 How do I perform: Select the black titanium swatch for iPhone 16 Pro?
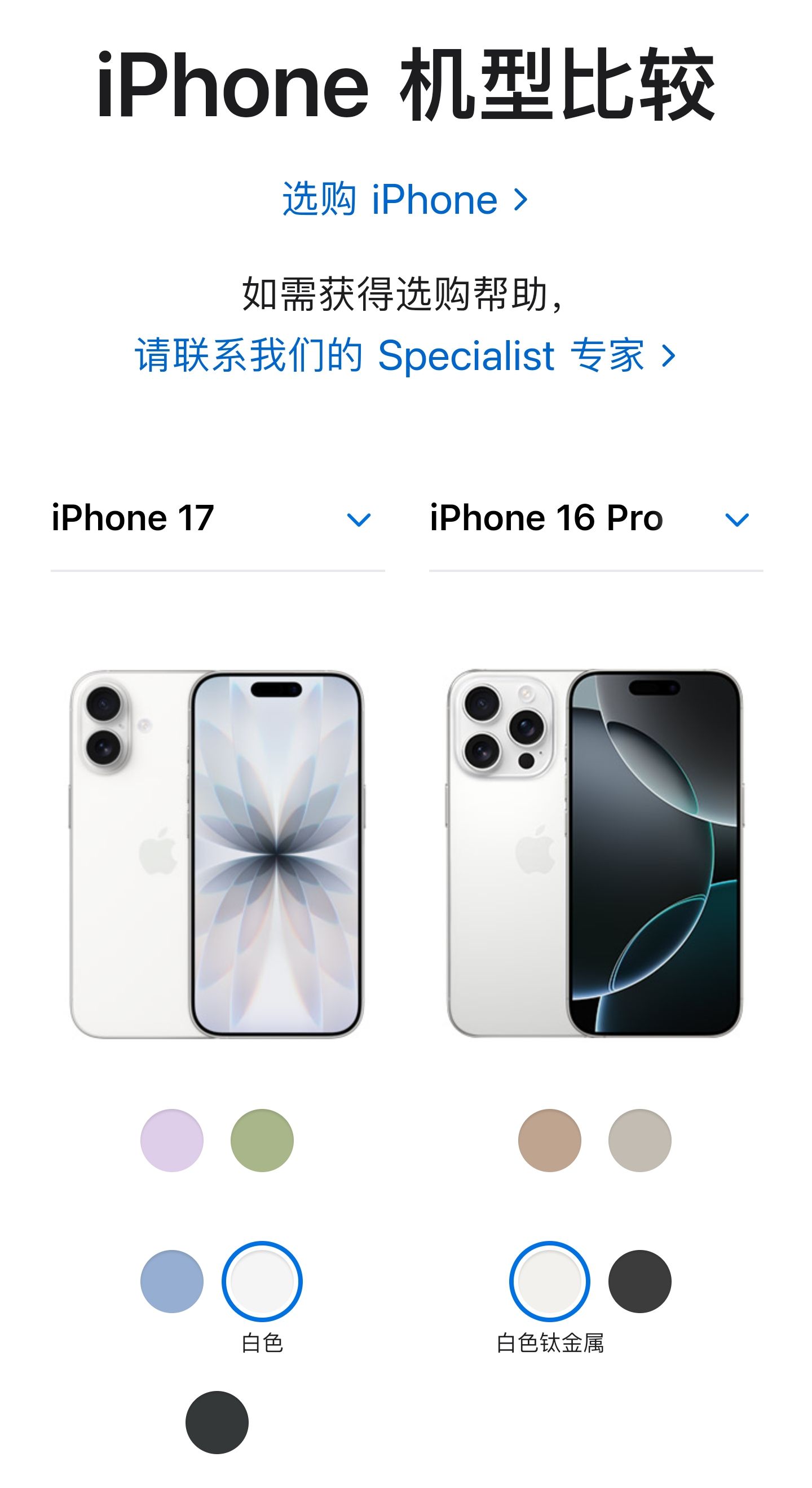(x=640, y=1282)
